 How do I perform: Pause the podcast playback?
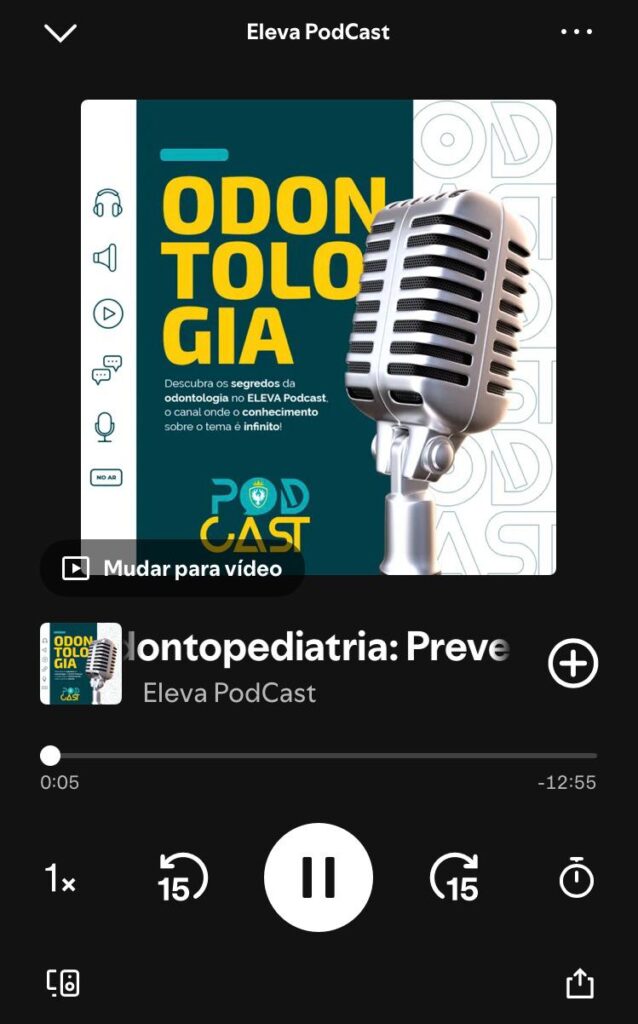[x=318, y=878]
